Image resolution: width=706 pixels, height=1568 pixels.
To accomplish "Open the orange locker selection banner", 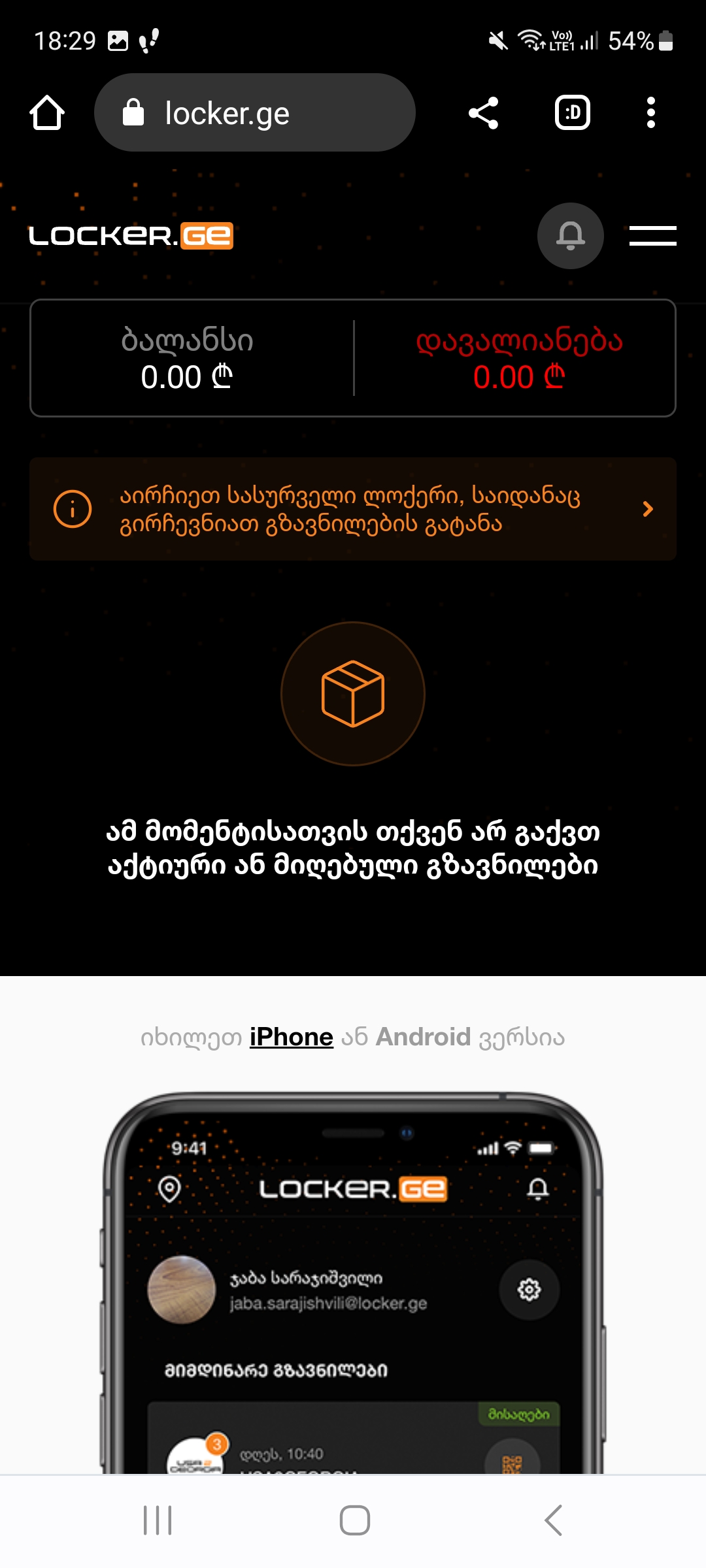I will (353, 509).
